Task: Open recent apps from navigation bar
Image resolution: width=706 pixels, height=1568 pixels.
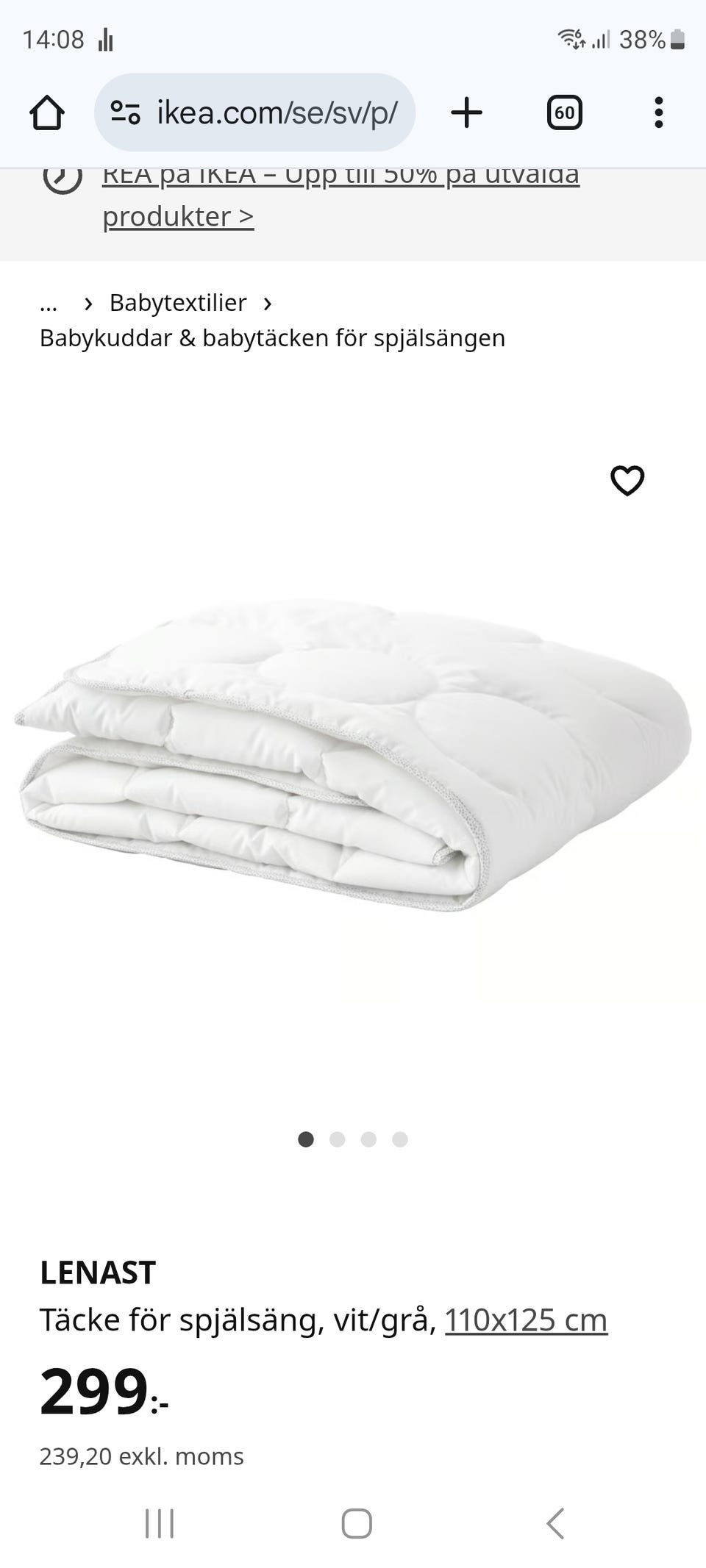Action: pyautogui.click(x=160, y=1523)
